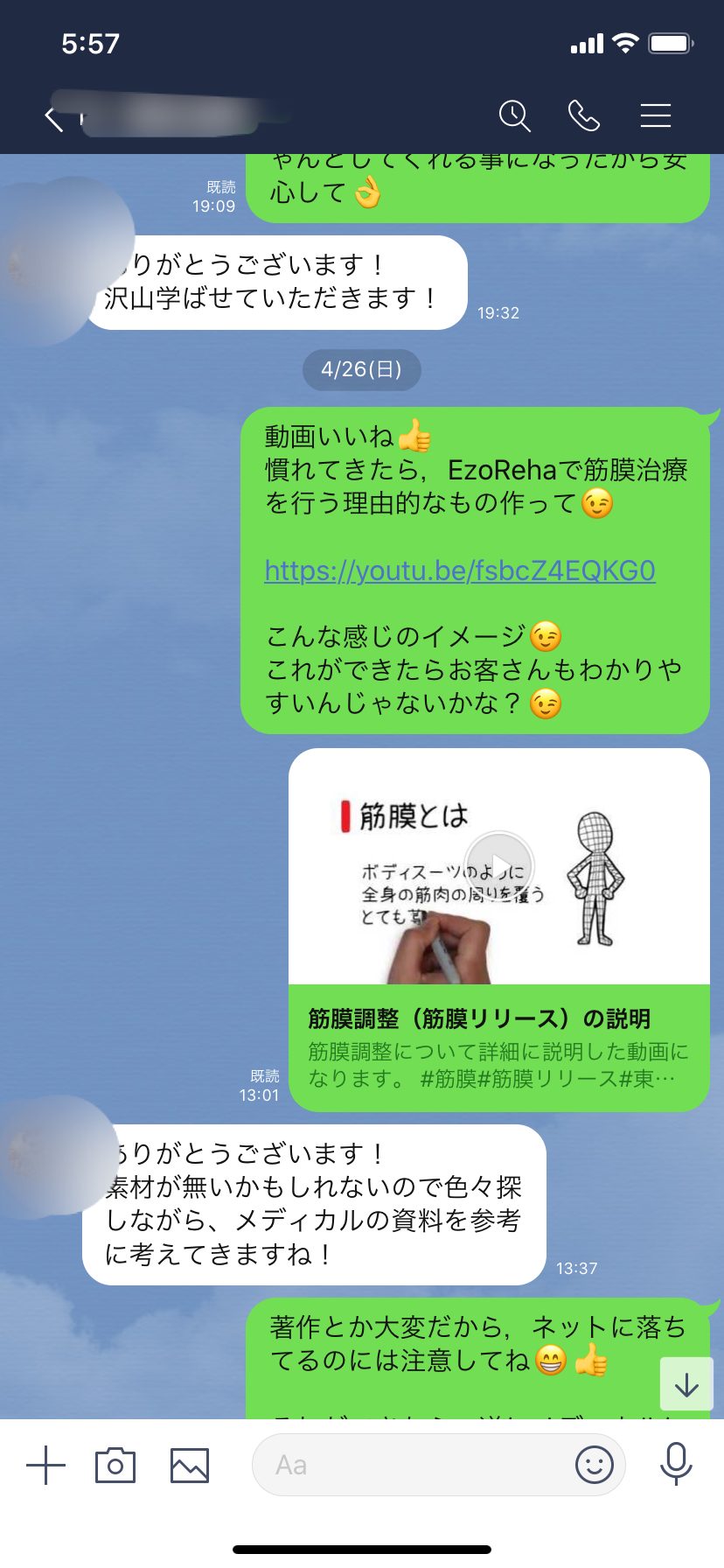Record a voice message with the microphone
Screen dimensions: 724x1568
pos(676,1464)
